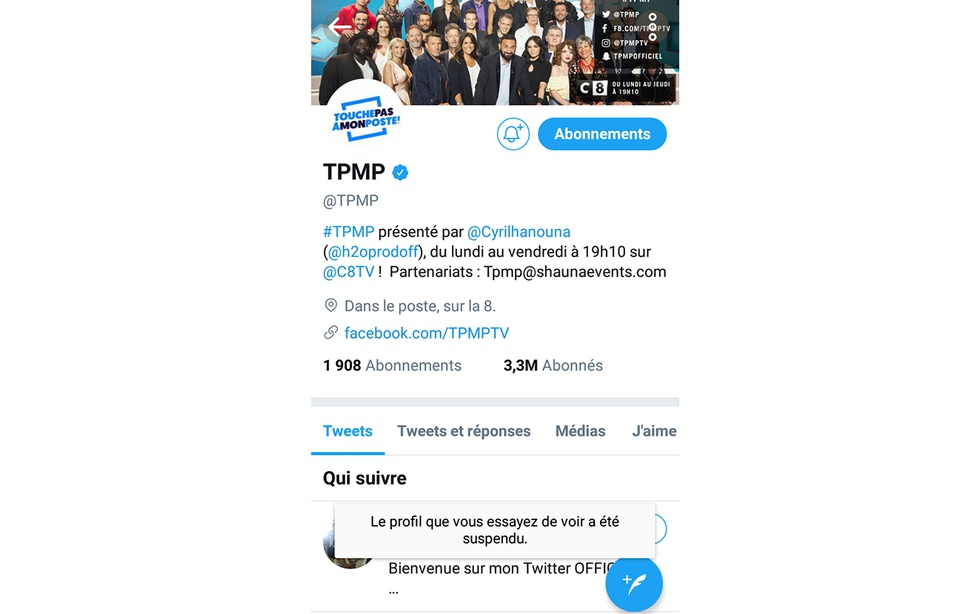Switch to the Tweets et réponses tab
The width and height of the screenshot is (960, 614).
[464, 432]
